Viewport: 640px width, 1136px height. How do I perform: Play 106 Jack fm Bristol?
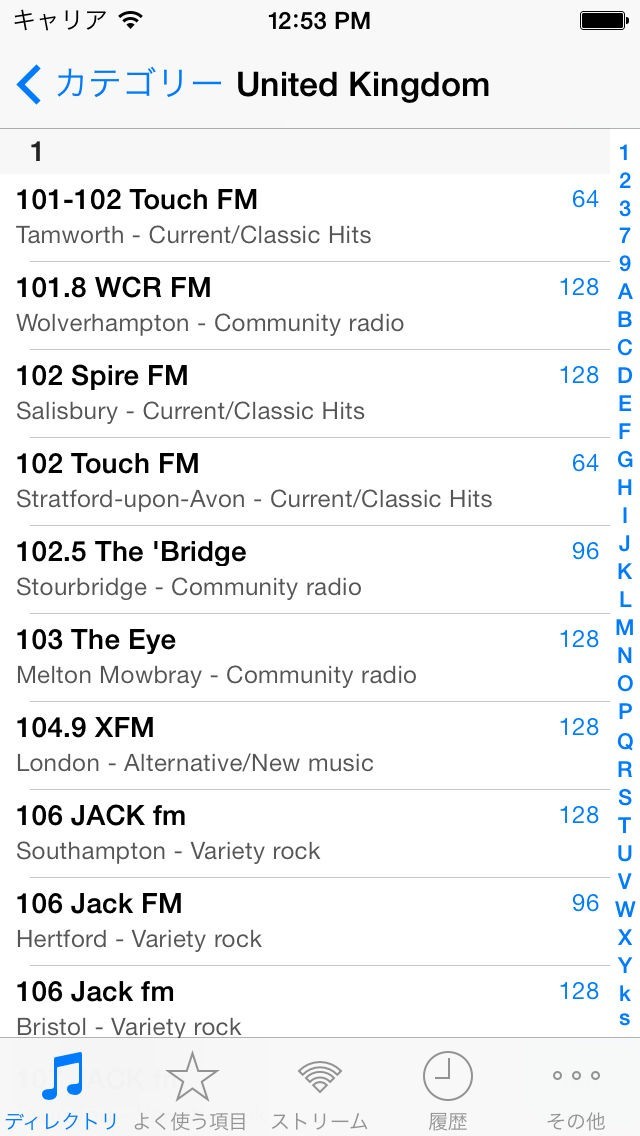(300, 1007)
